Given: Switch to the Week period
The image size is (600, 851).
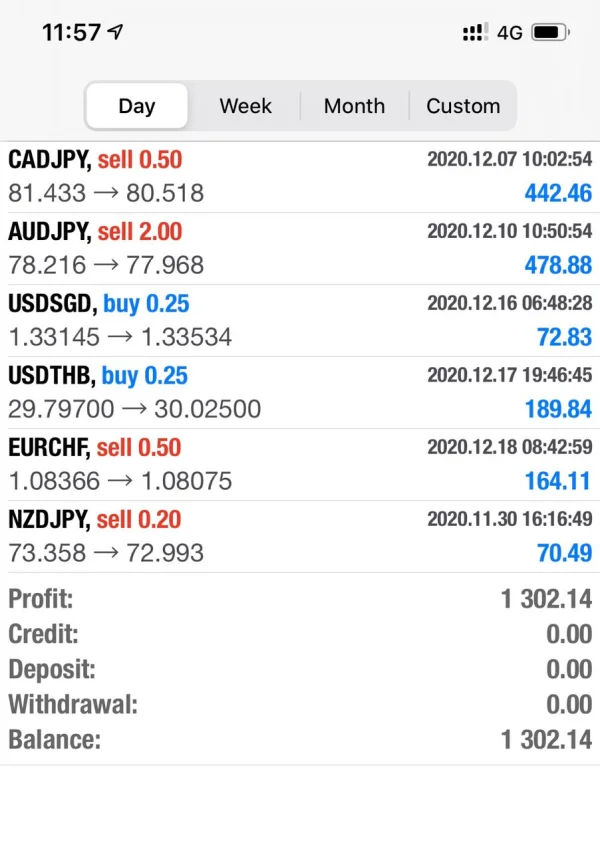Looking at the screenshot, I should pos(245,106).
